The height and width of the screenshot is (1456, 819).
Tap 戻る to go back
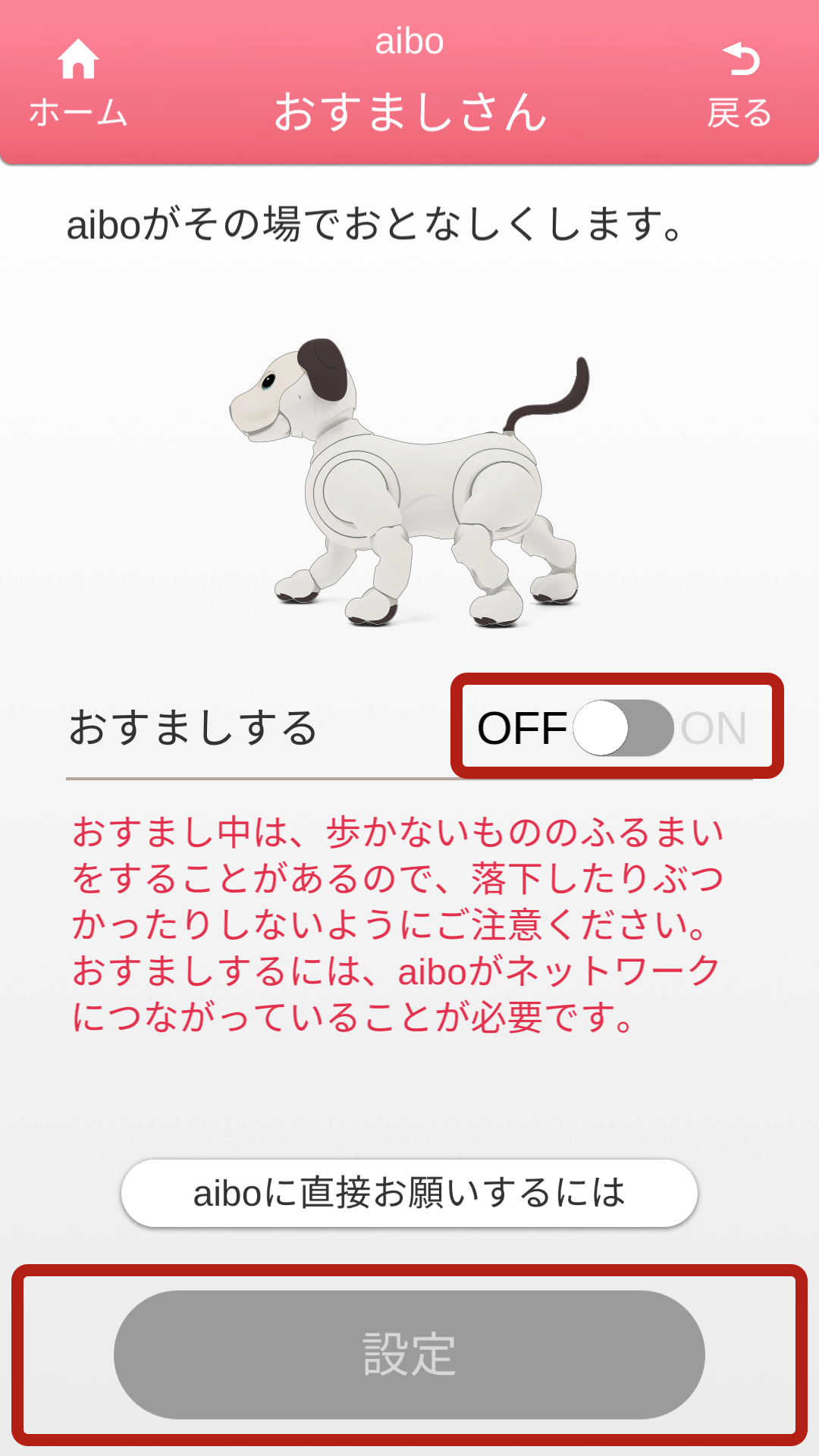tap(739, 83)
